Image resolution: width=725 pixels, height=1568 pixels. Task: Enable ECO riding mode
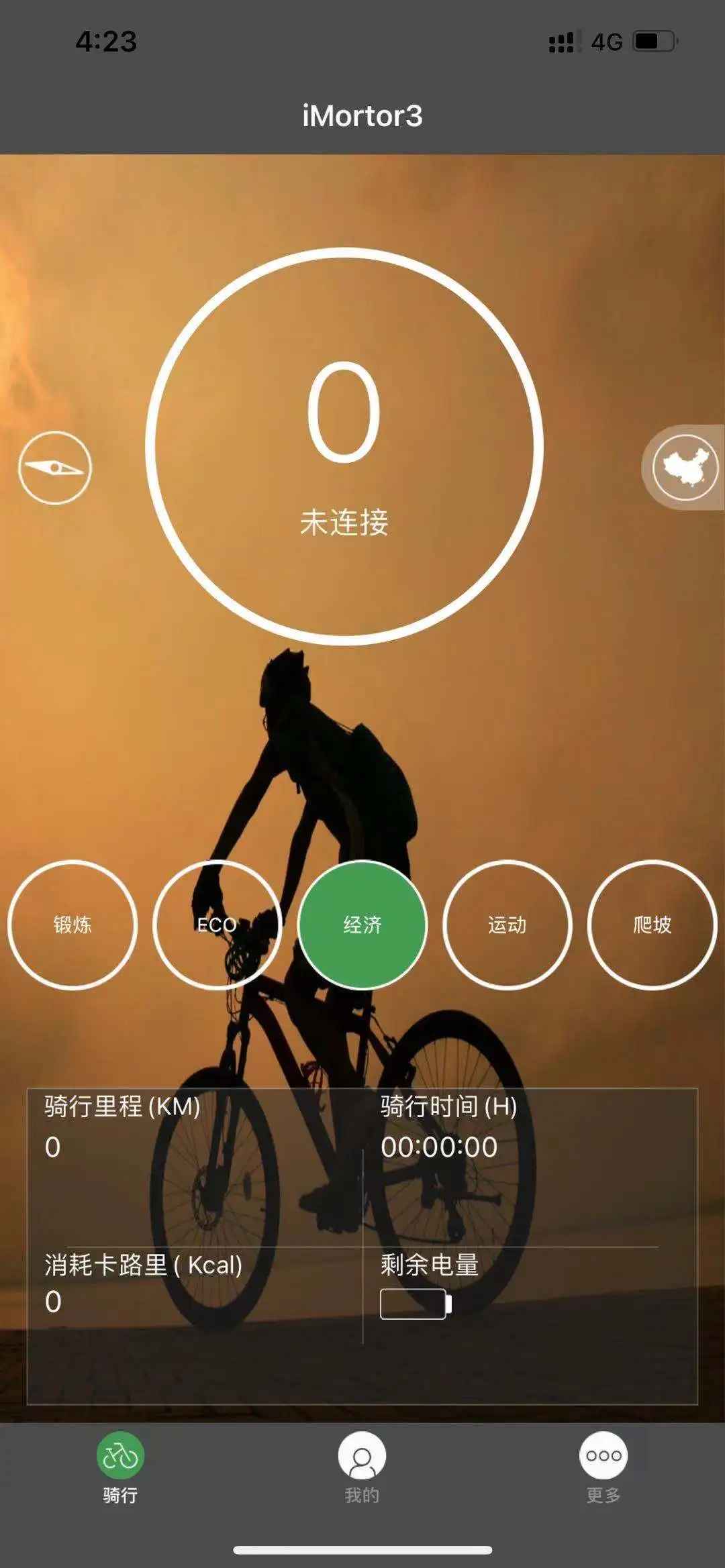click(217, 925)
